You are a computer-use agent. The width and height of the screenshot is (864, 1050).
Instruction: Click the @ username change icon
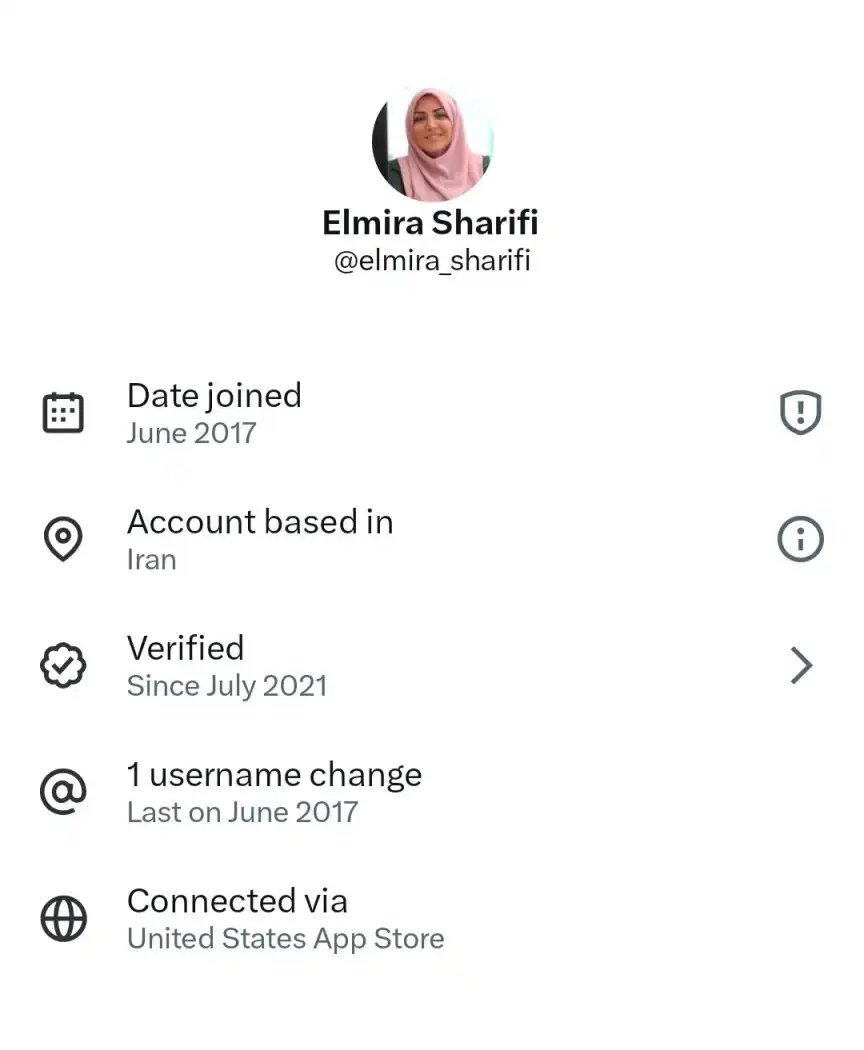tap(63, 791)
